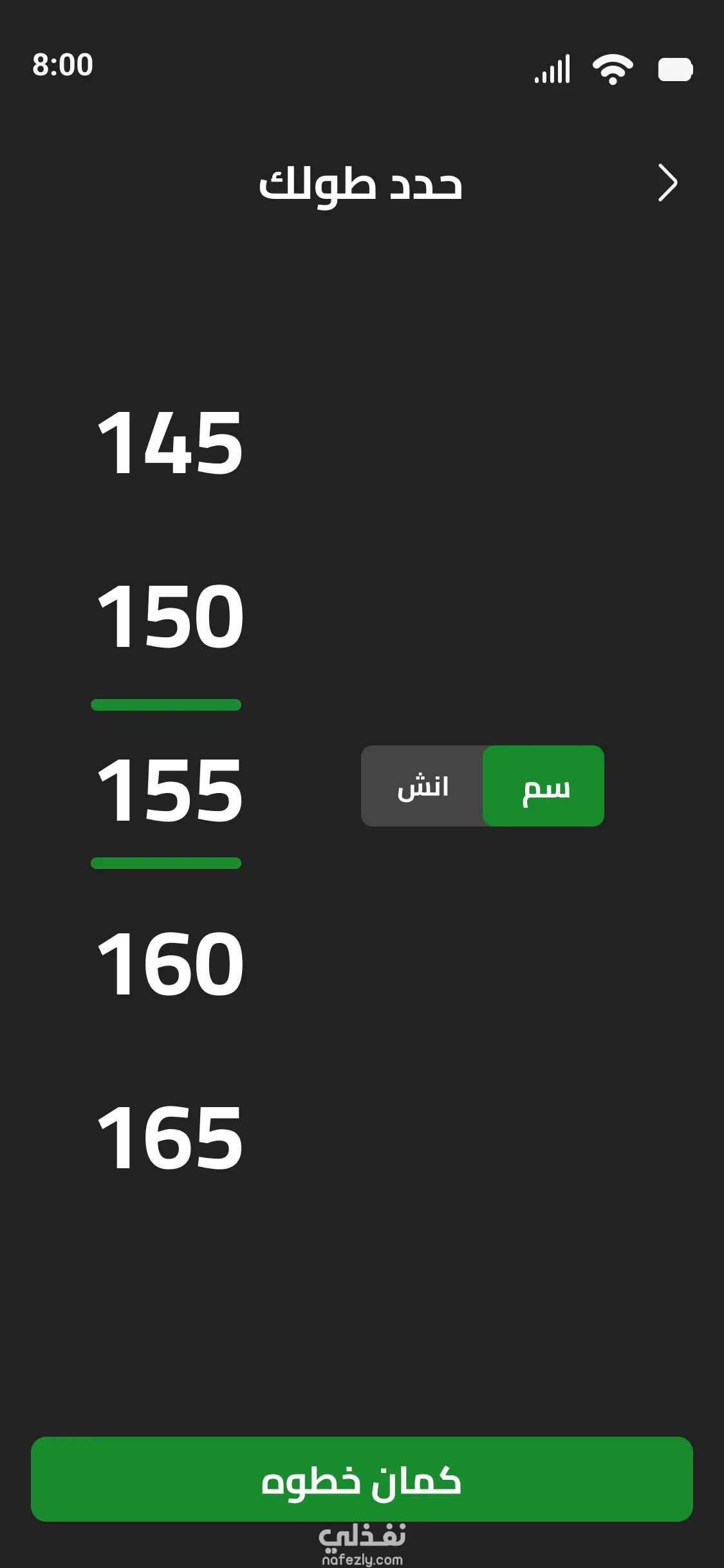Tap the selected value 155
The image size is (724, 1568).
(x=170, y=790)
